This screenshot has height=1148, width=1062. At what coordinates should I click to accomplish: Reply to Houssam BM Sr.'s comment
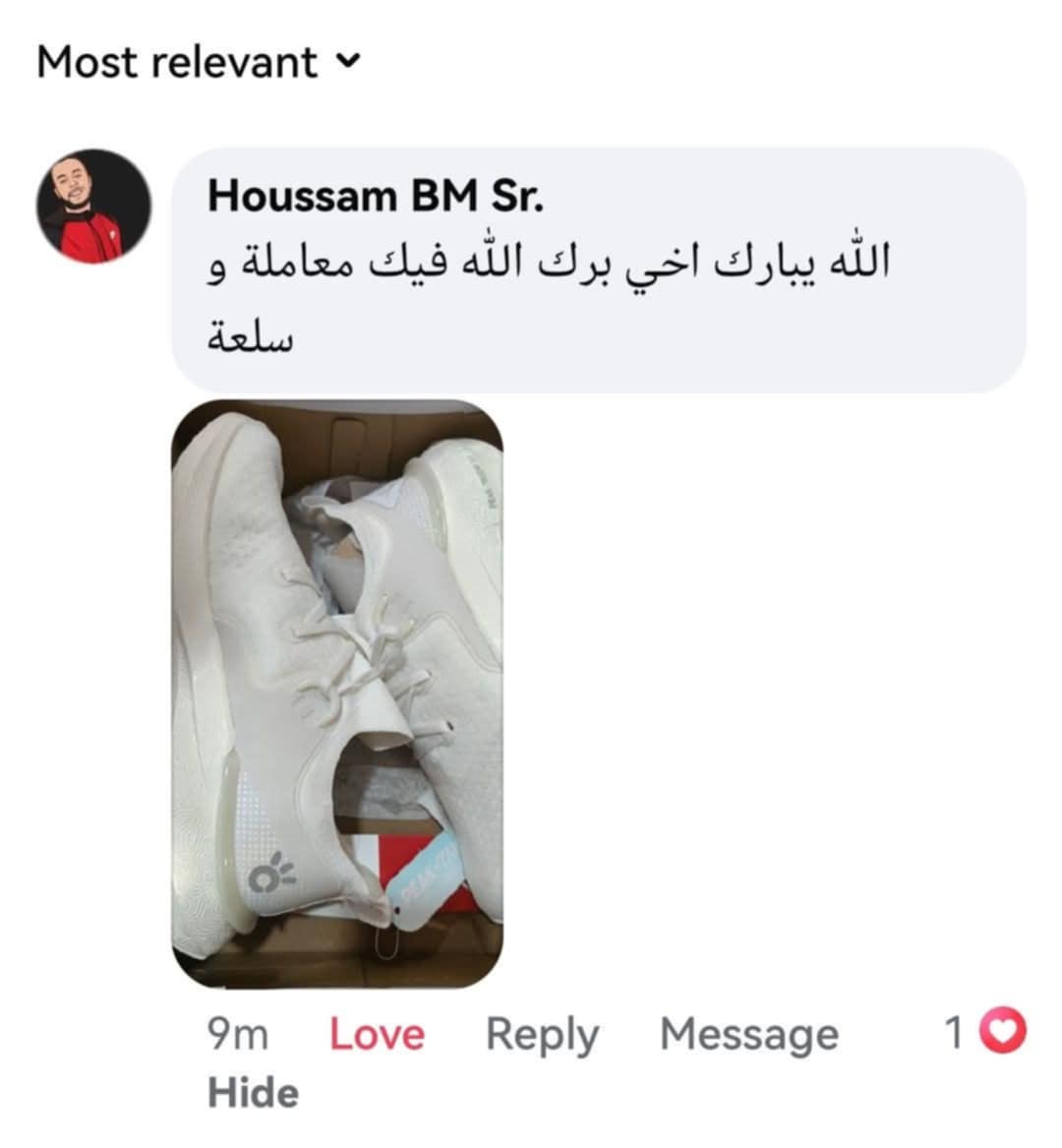(x=542, y=1035)
